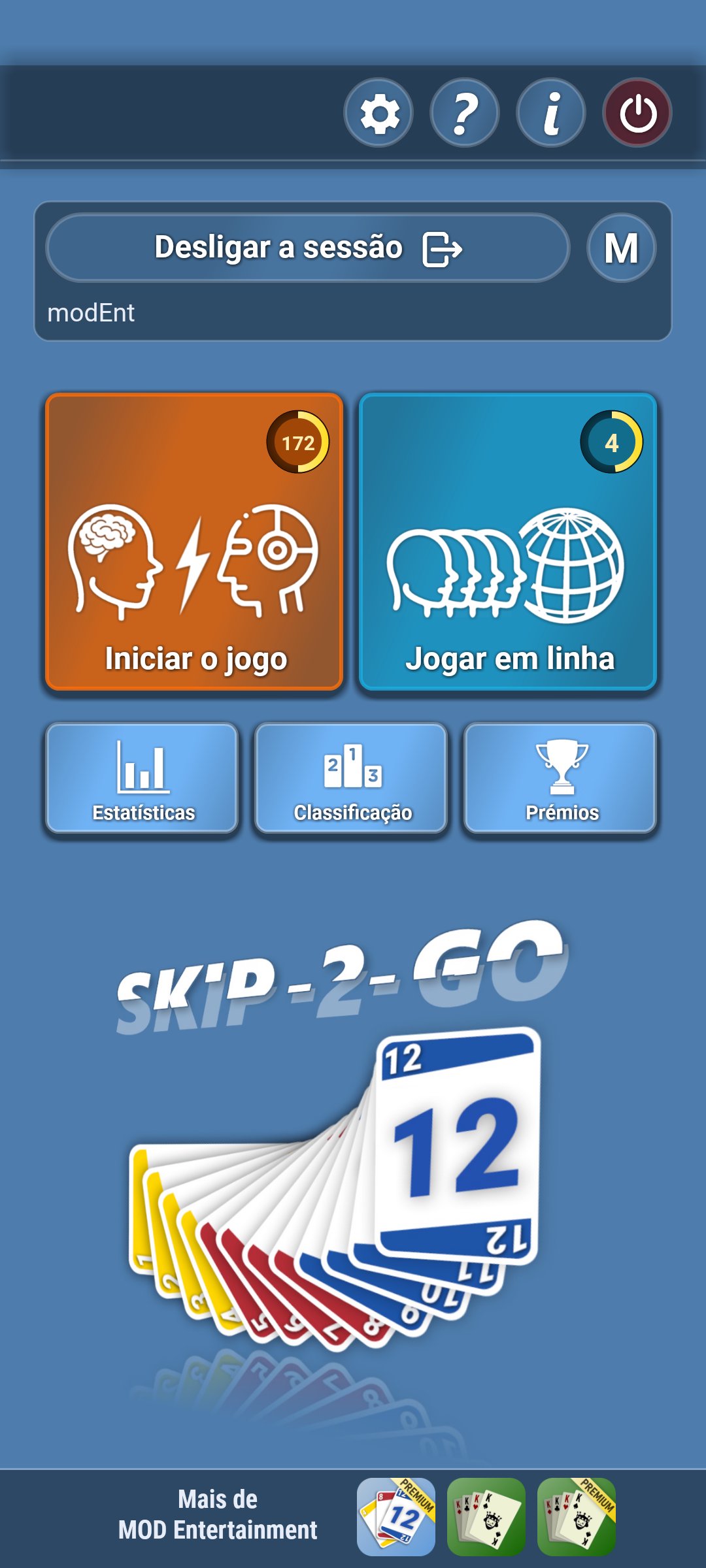Open the premium Skip-2-Go app with the 12 card
Screen dimensions: 706x1568
coord(396,1516)
